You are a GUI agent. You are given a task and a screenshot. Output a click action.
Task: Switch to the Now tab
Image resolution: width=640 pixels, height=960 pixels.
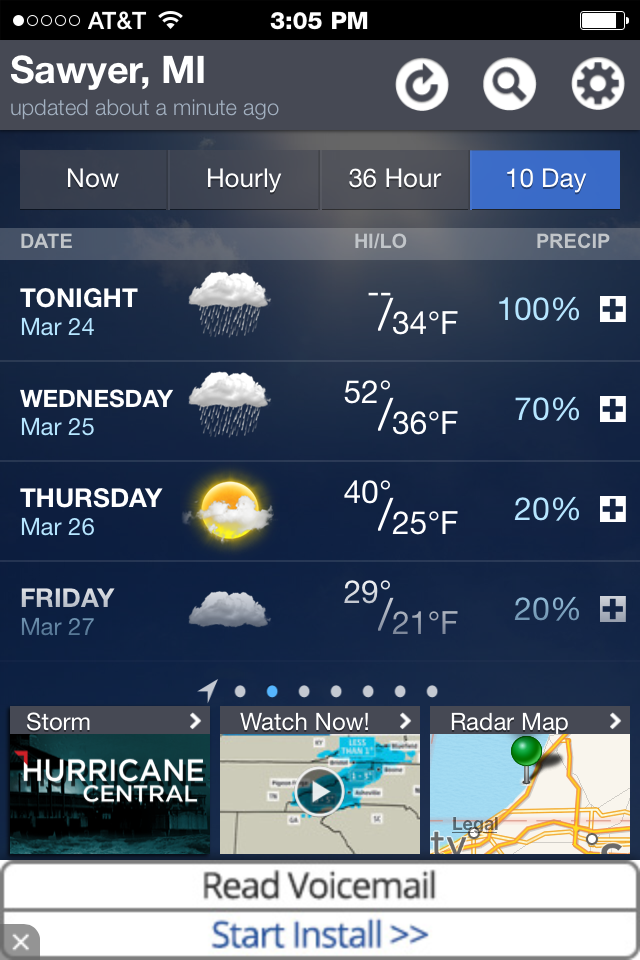[x=93, y=180]
